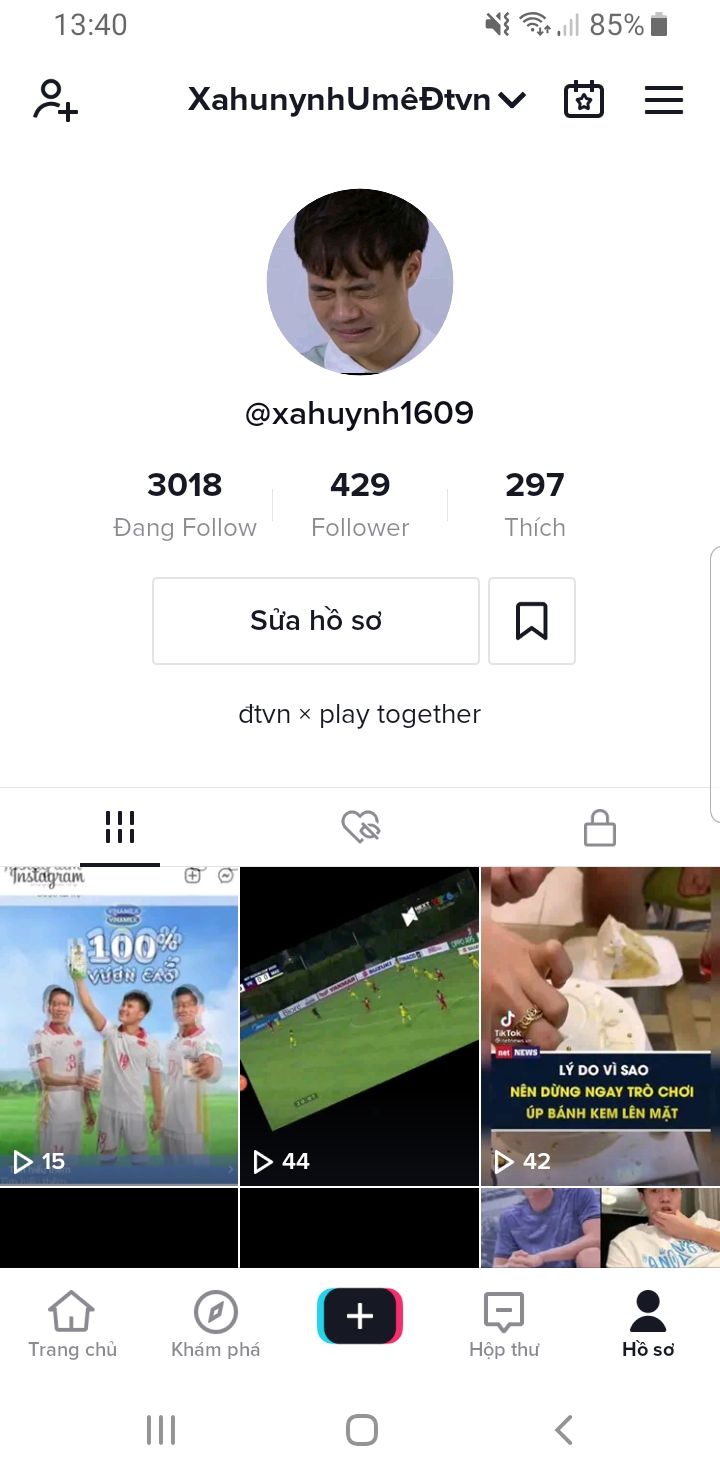Play the video with 15 views
This screenshot has height=1480, width=720.
119,1026
